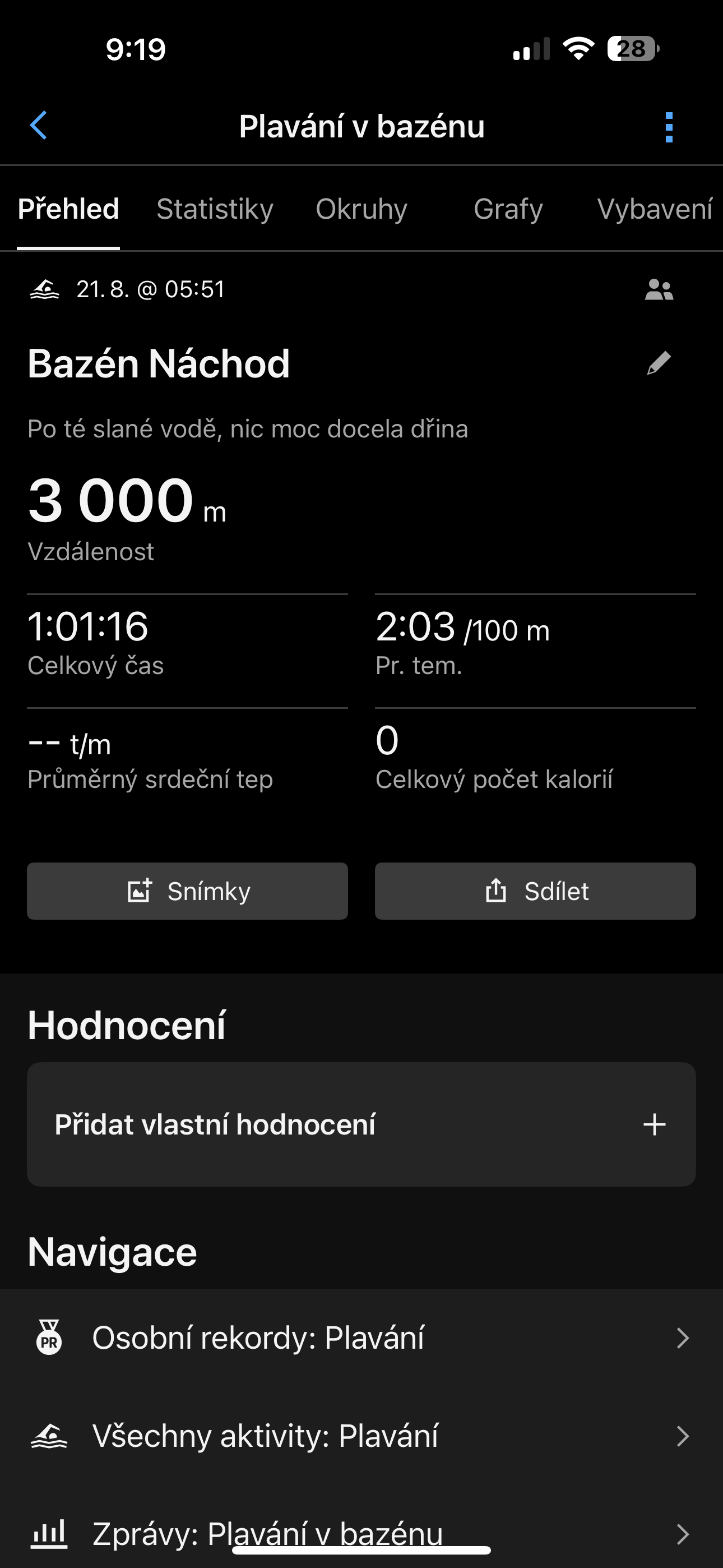Open Osobní rekordy: Plavání
723x1568 pixels.
coord(361,1338)
